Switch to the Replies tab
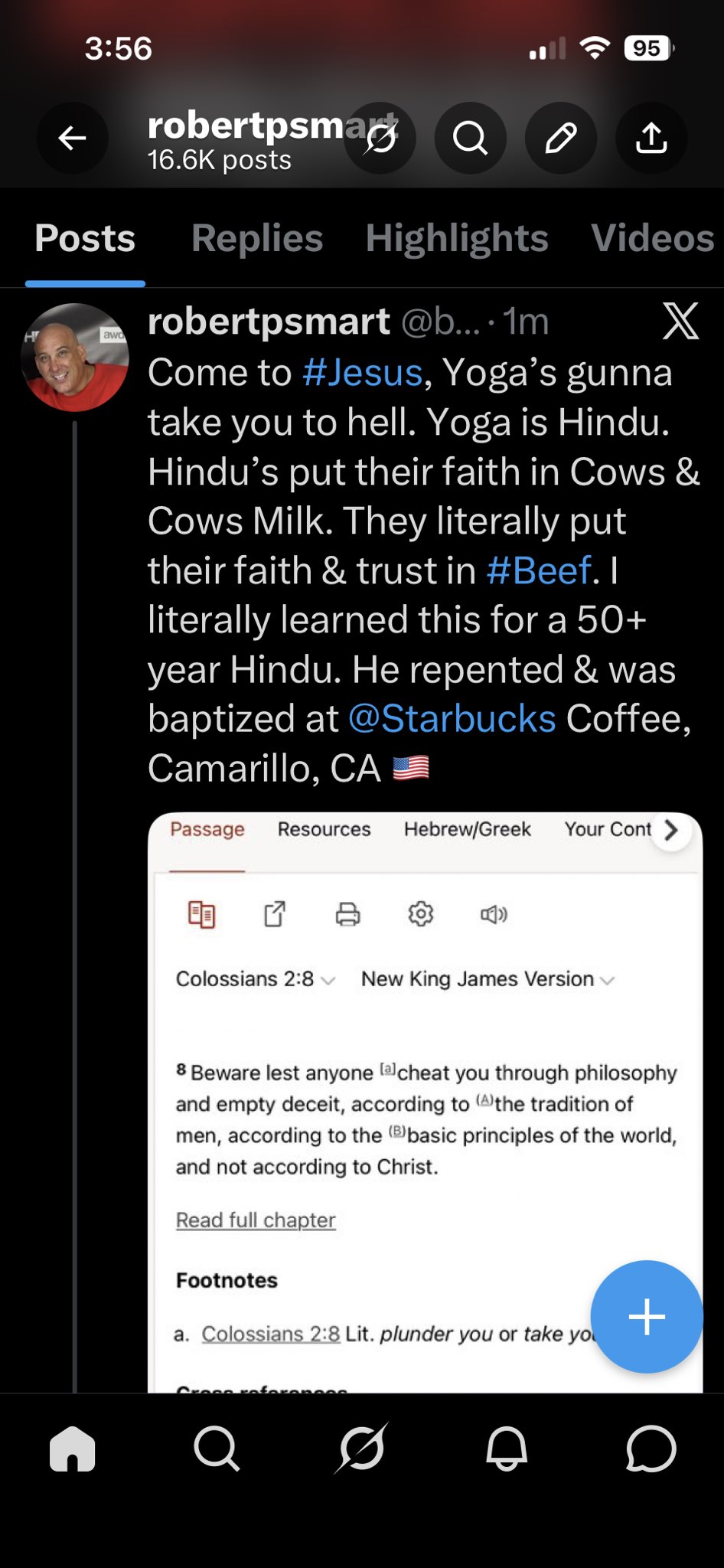 click(x=257, y=238)
